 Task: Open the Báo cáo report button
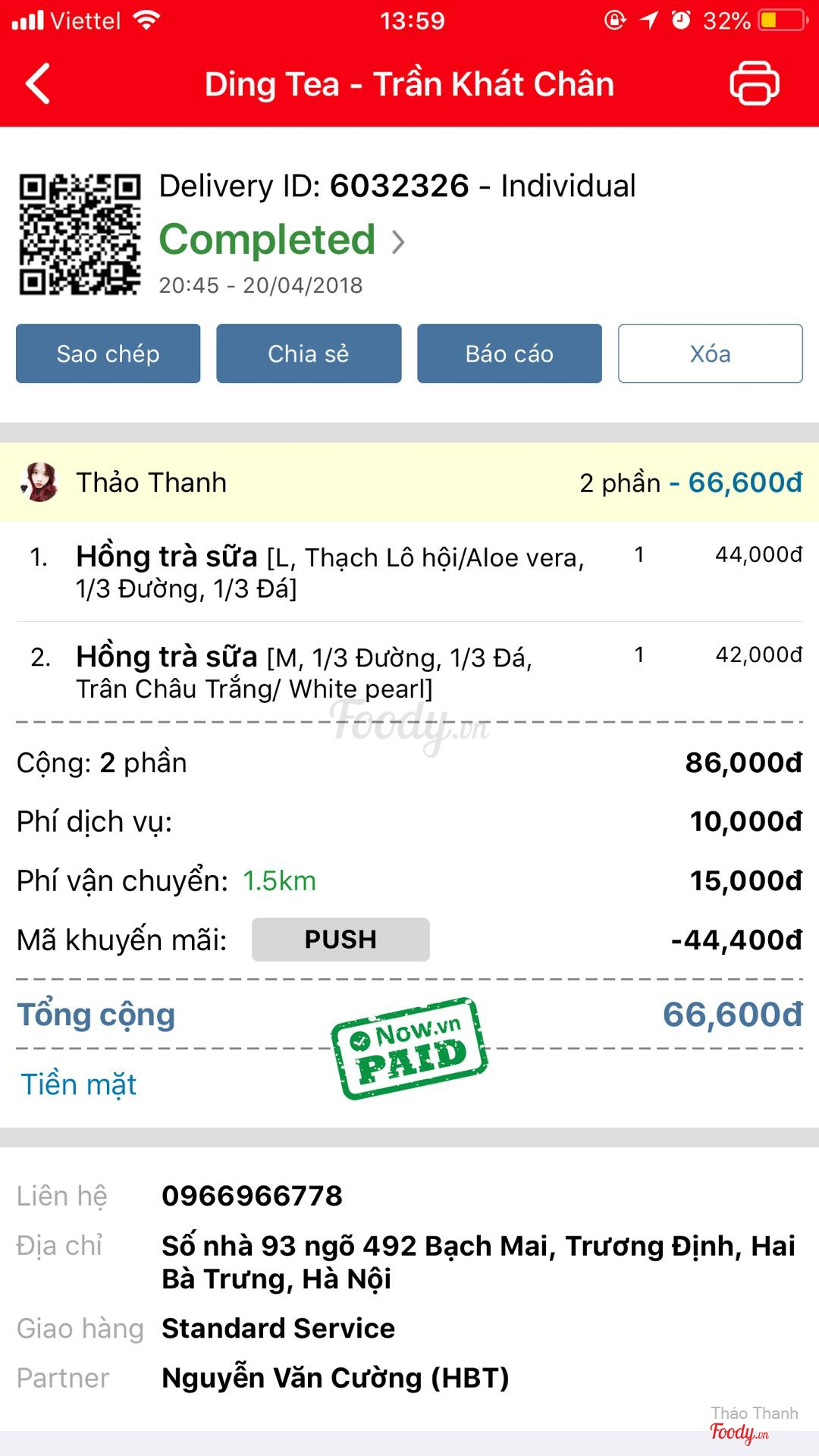click(509, 353)
